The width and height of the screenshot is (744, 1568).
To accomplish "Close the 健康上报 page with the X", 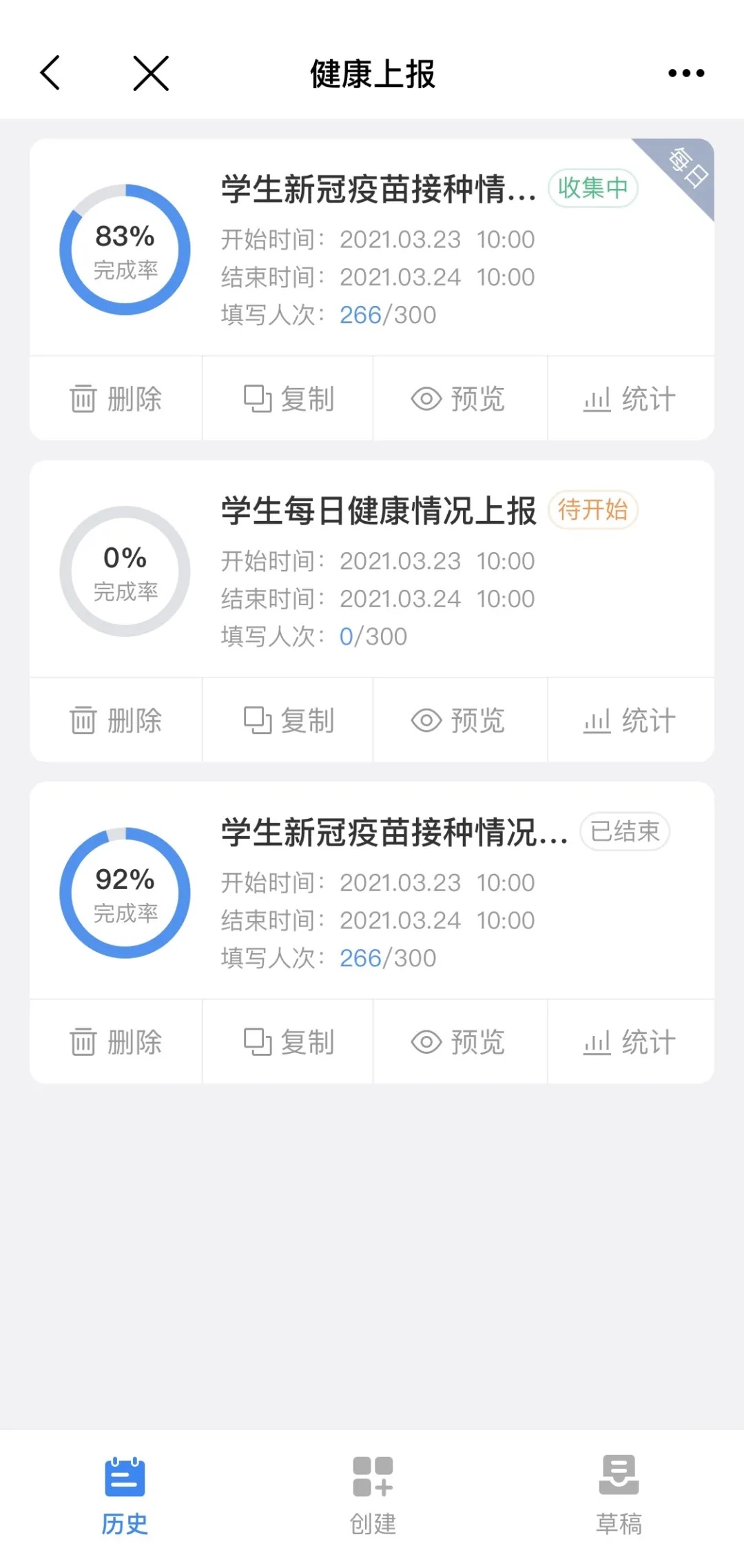I will tap(151, 73).
